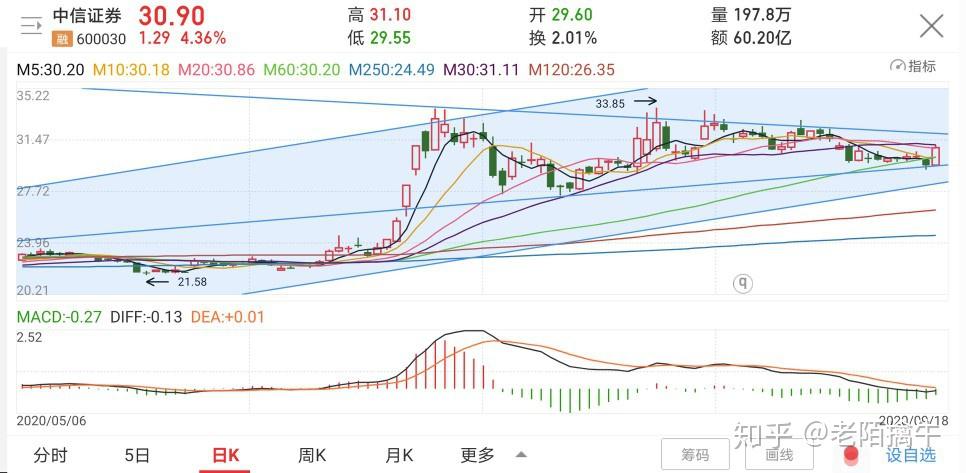The image size is (966, 473).
Task: Select the 日K chart tab
Action: 225,455
